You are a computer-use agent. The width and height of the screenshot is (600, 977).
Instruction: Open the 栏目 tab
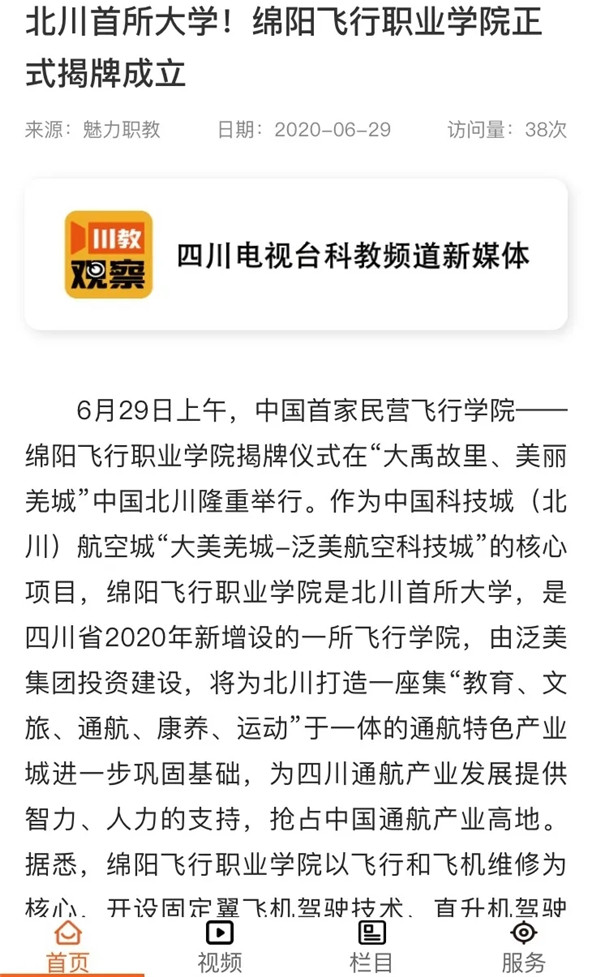tap(371, 946)
